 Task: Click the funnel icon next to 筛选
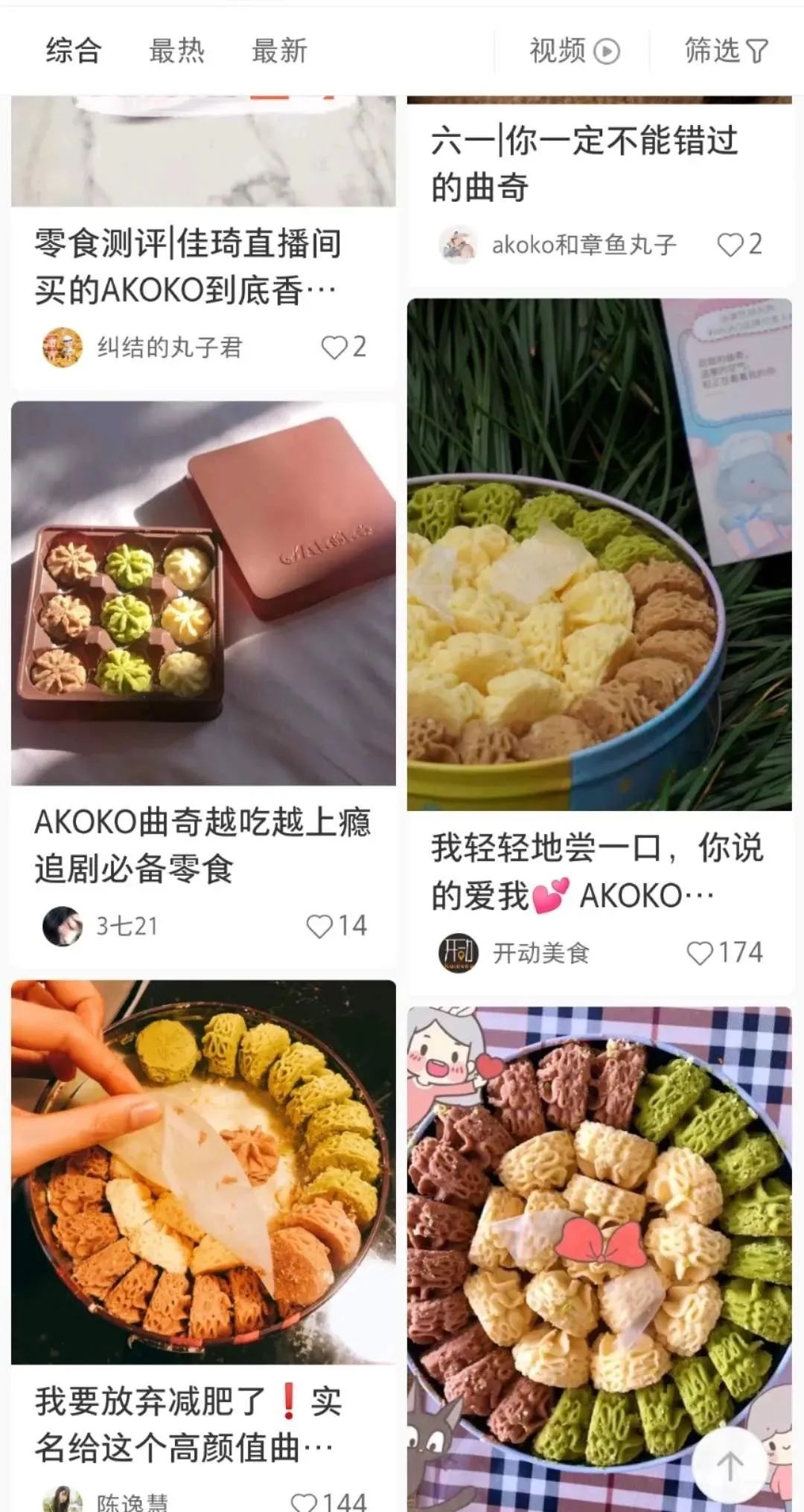point(756,52)
